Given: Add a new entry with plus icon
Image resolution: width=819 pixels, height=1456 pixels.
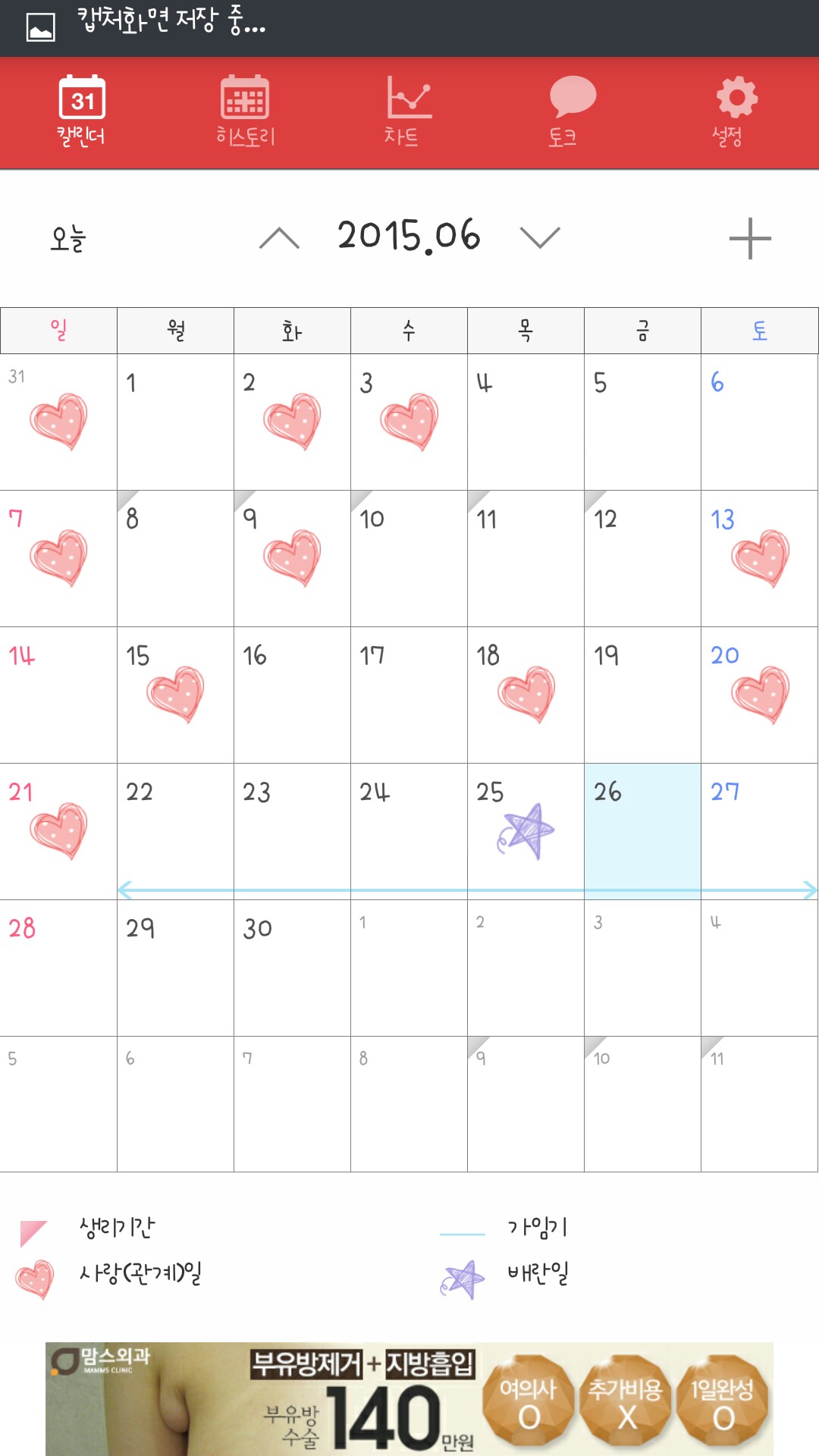Looking at the screenshot, I should click(749, 239).
